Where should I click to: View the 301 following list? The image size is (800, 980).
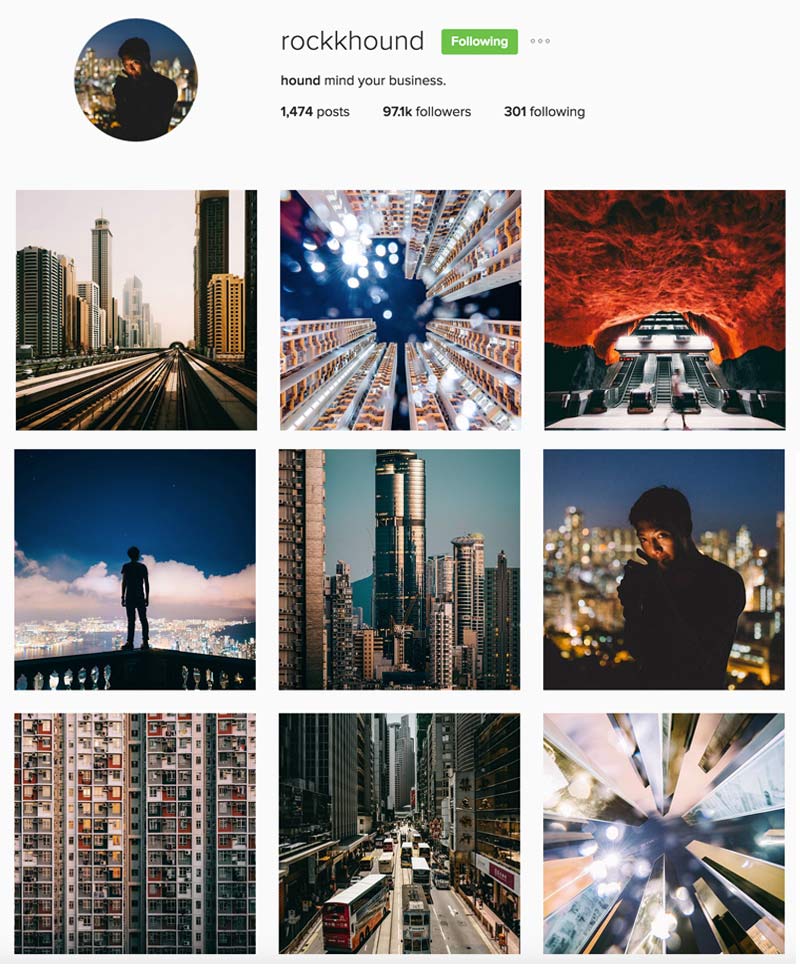click(544, 112)
